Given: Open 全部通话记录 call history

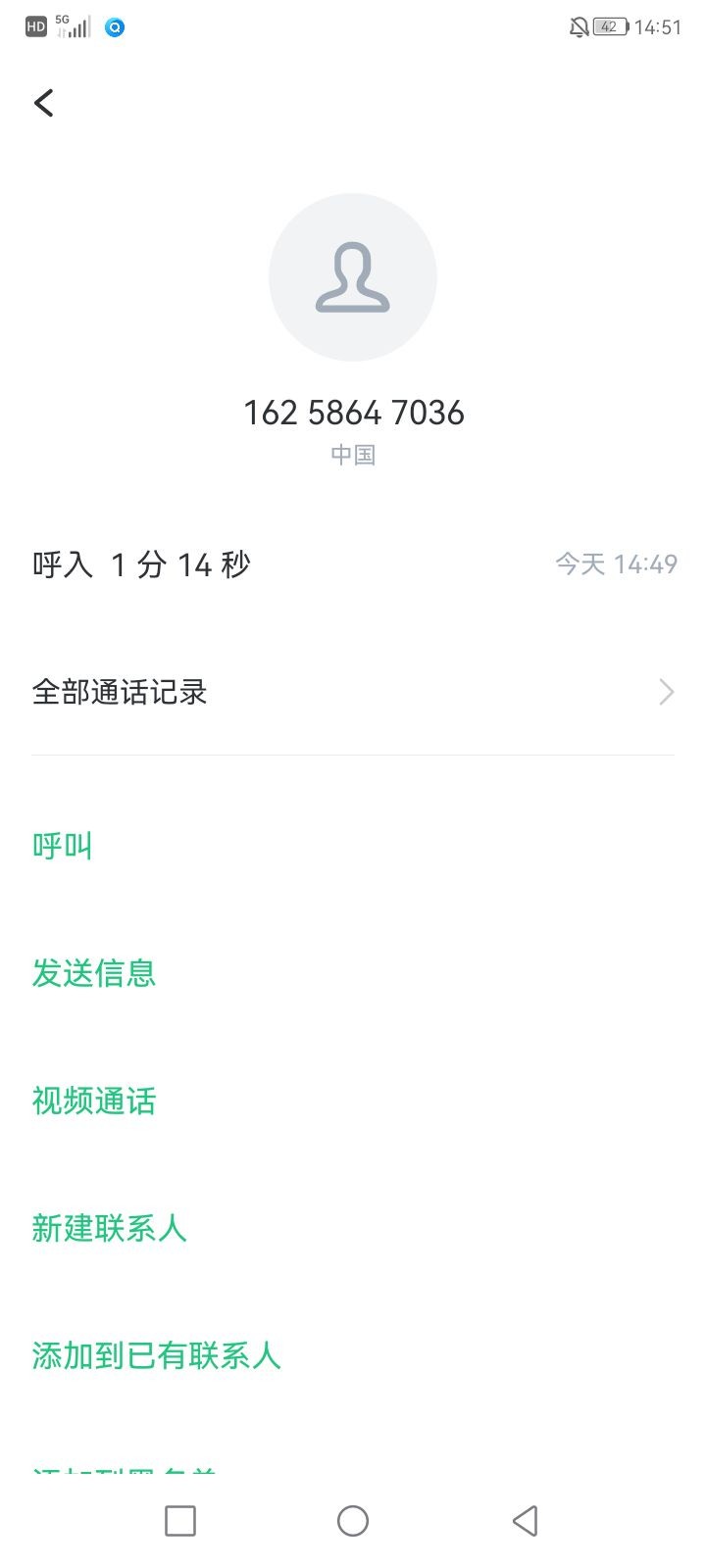Looking at the screenshot, I should [x=353, y=692].
